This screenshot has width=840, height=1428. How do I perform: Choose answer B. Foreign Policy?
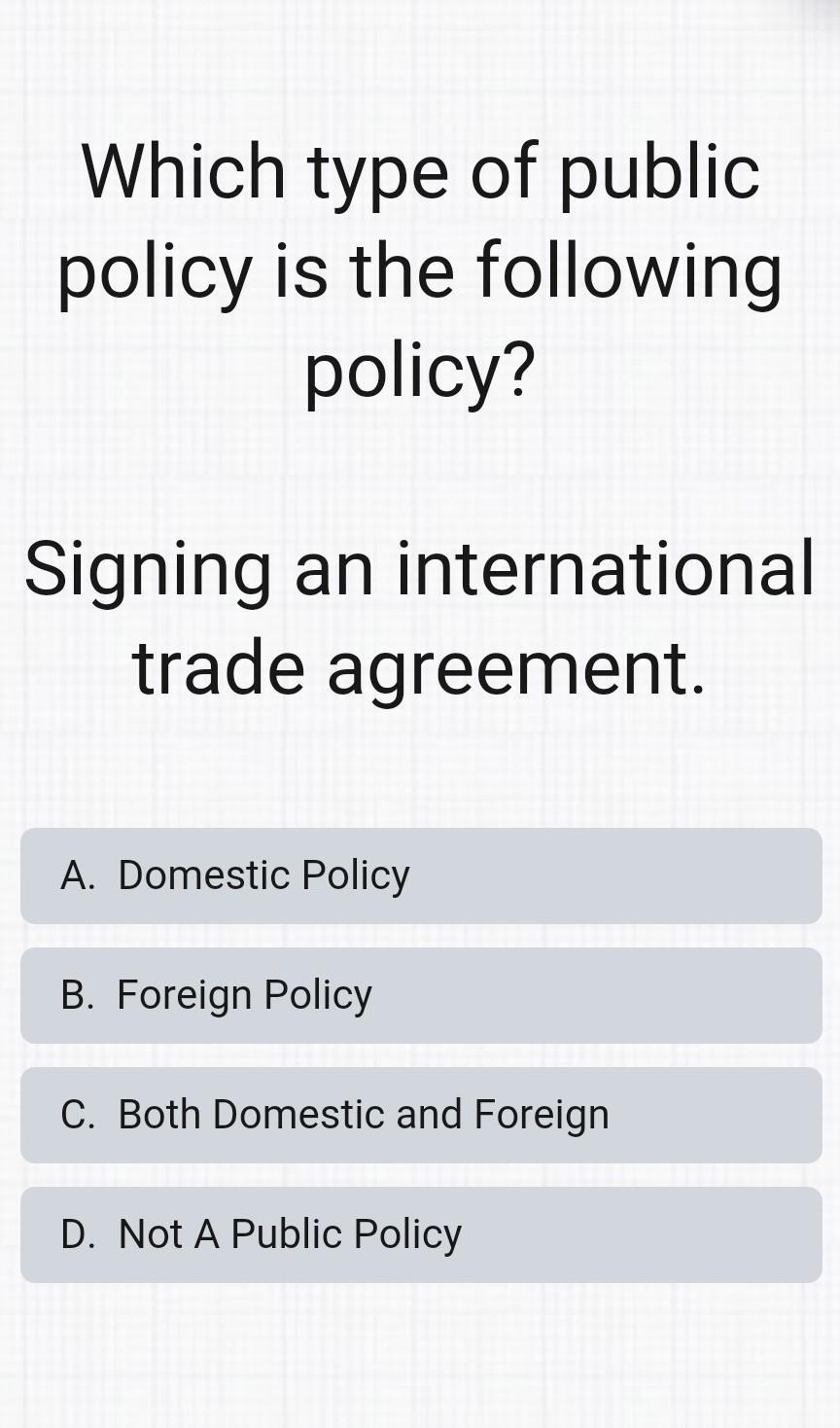(x=420, y=995)
